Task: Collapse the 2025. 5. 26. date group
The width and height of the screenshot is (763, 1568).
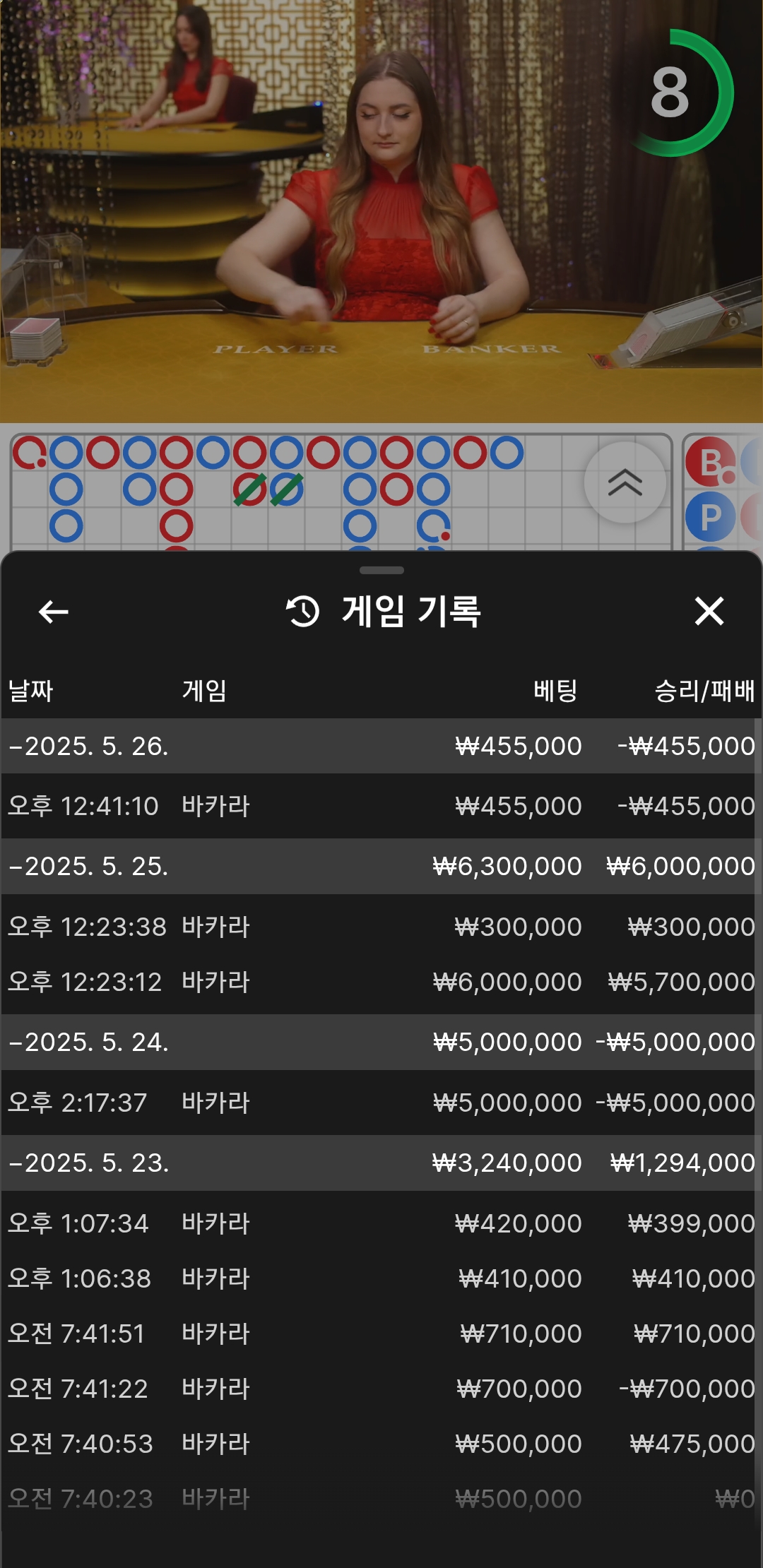Action: click(x=381, y=746)
